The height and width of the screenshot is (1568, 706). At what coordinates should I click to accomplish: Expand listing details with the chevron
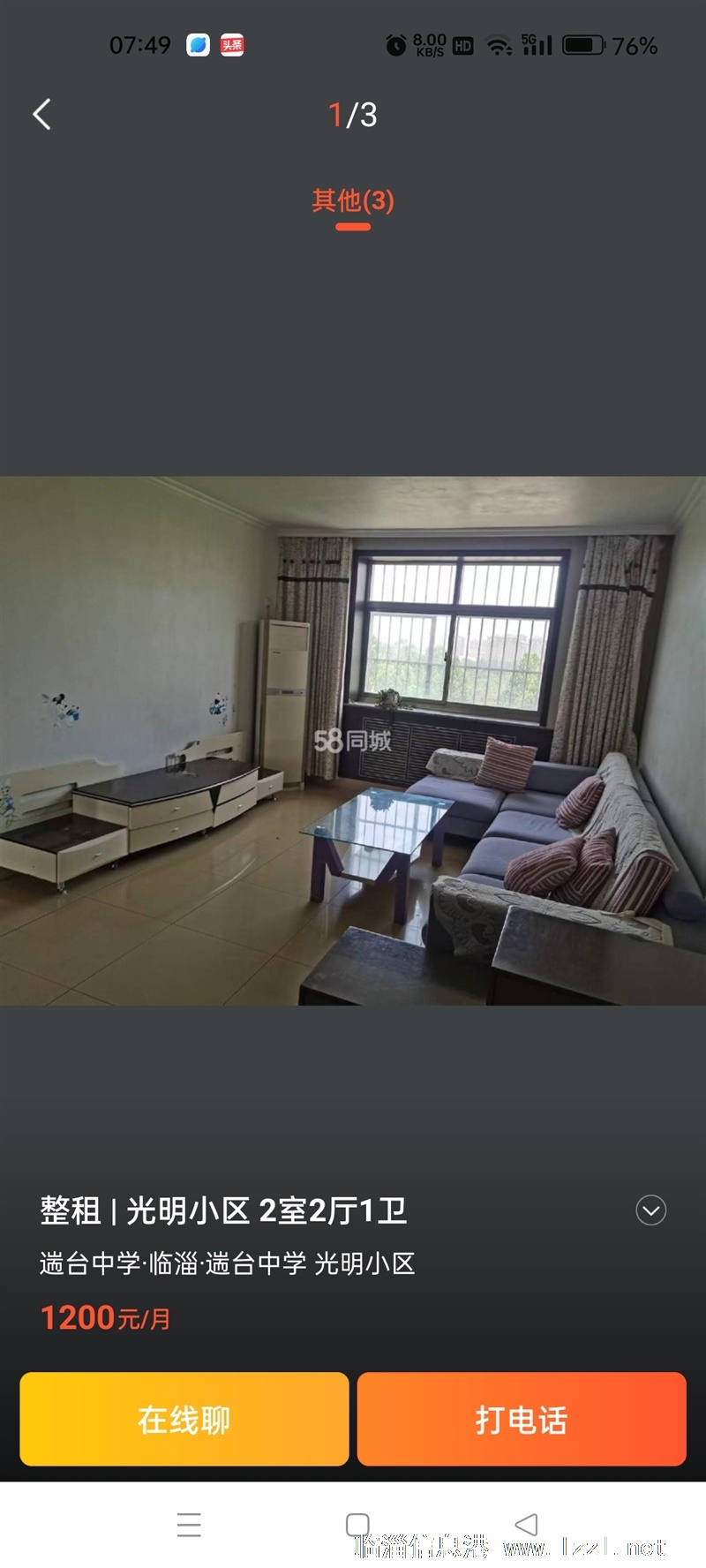[651, 1210]
